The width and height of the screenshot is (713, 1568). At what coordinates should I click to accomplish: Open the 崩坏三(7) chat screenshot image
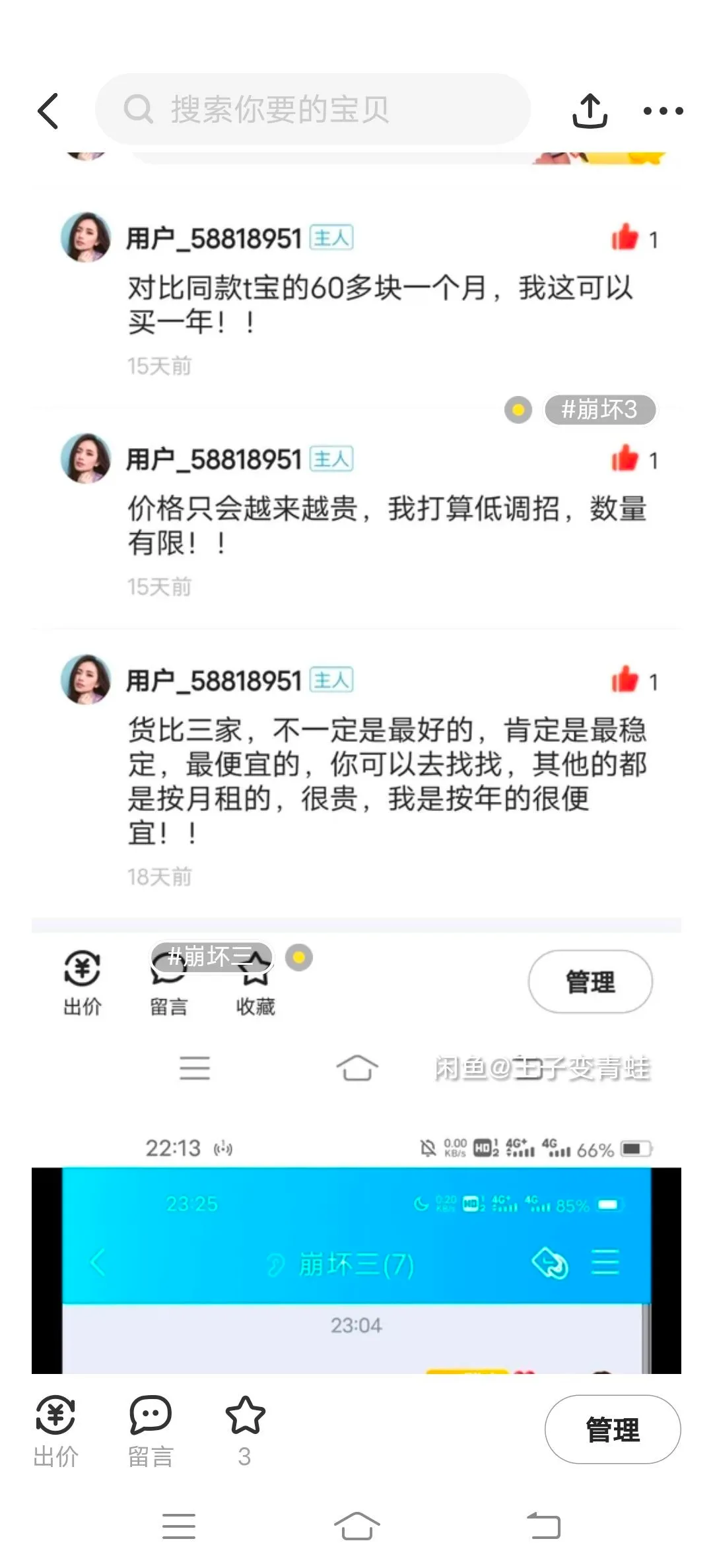(x=356, y=1270)
